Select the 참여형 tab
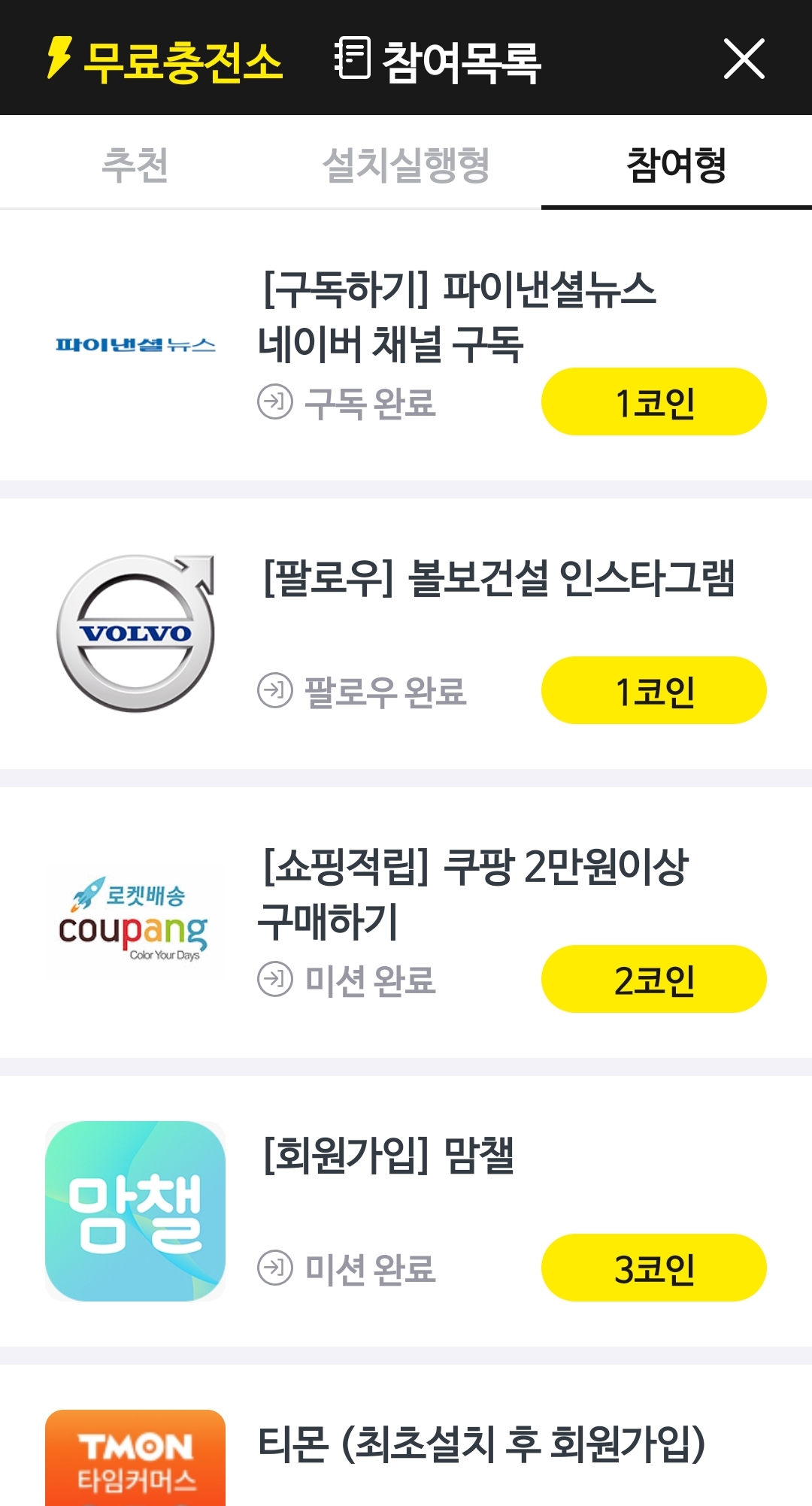 [x=676, y=165]
